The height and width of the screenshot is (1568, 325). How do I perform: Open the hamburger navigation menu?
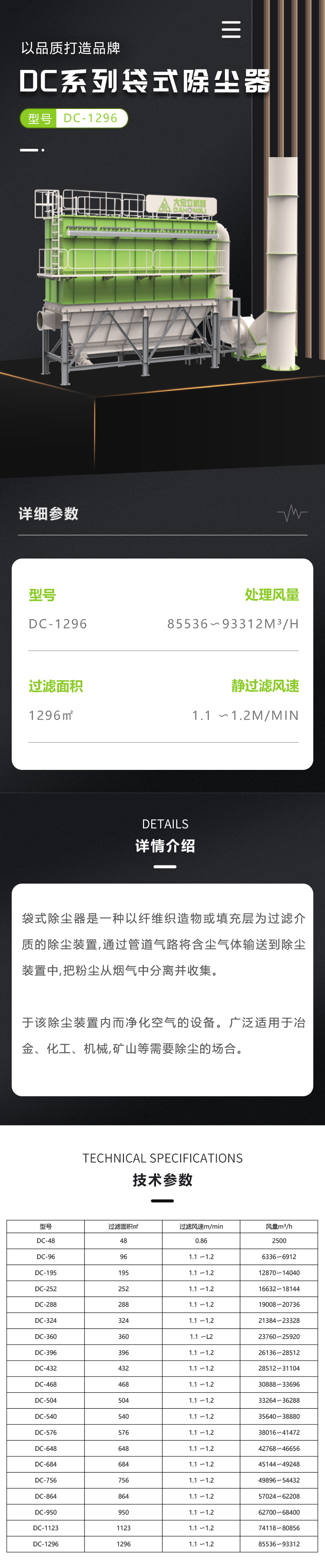(x=231, y=29)
